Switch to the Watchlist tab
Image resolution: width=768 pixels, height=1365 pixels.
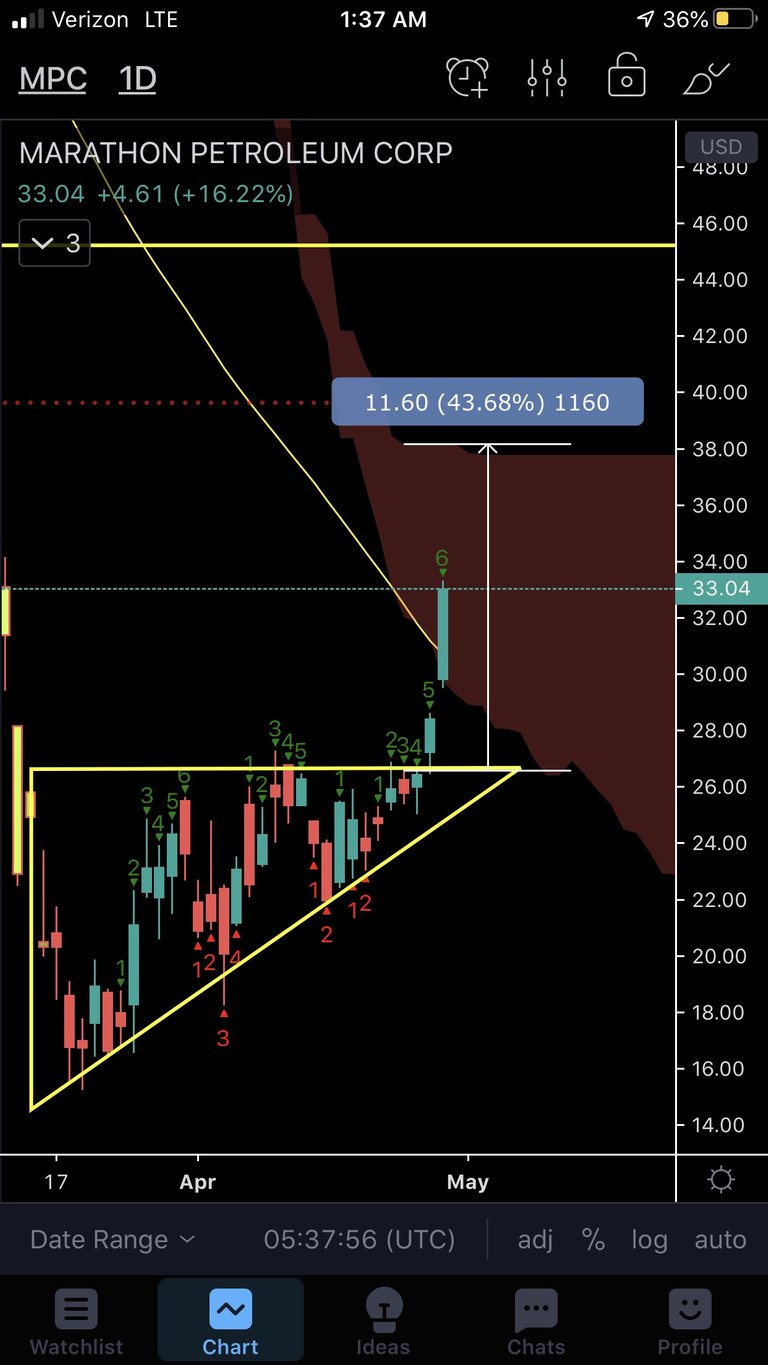click(76, 1320)
